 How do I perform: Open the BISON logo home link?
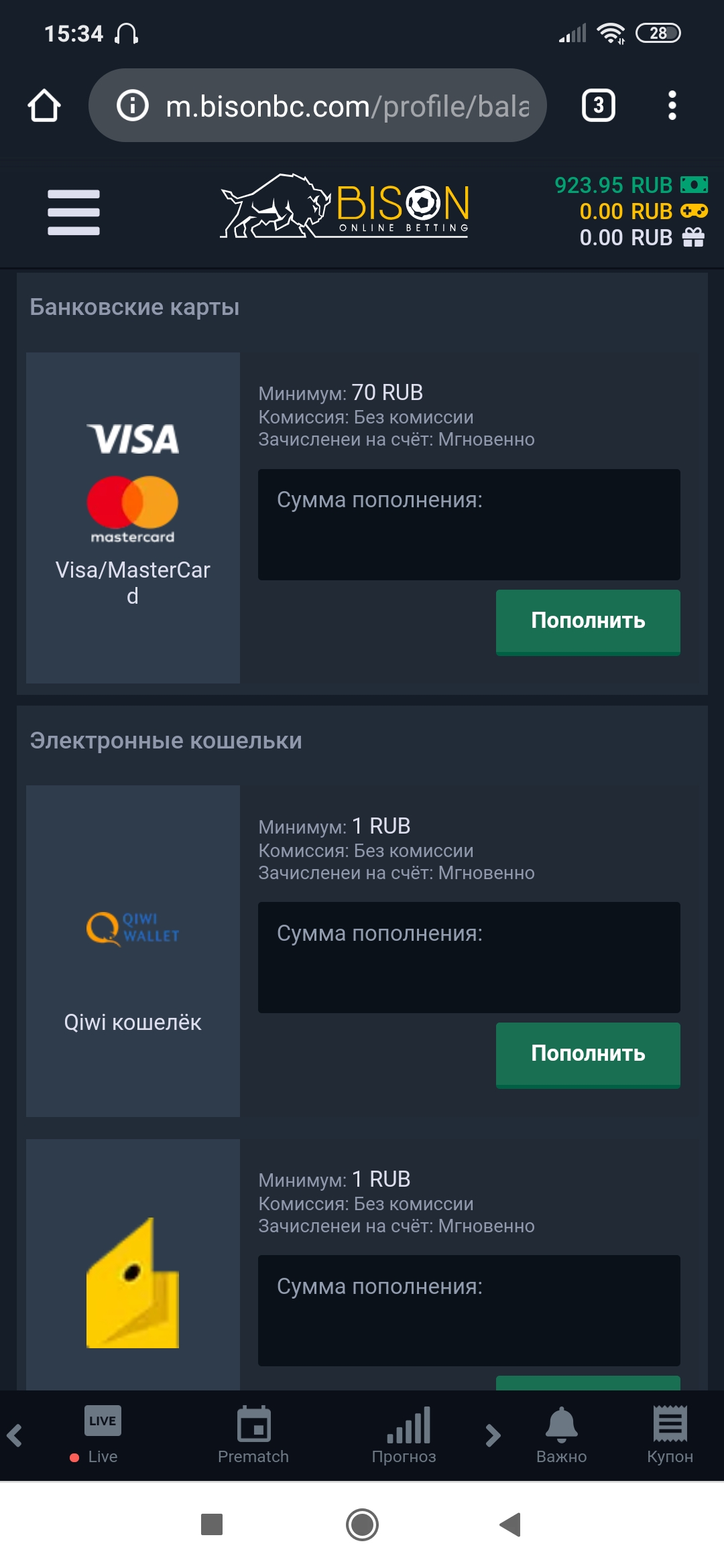coord(345,206)
